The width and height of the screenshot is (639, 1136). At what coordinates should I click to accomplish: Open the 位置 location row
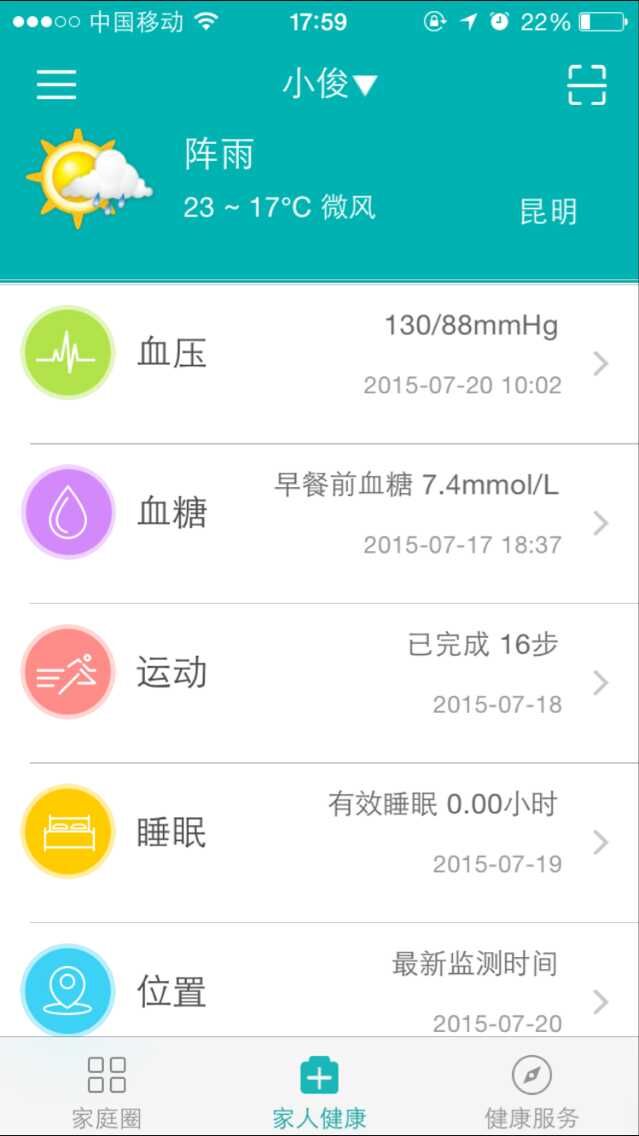click(320, 980)
